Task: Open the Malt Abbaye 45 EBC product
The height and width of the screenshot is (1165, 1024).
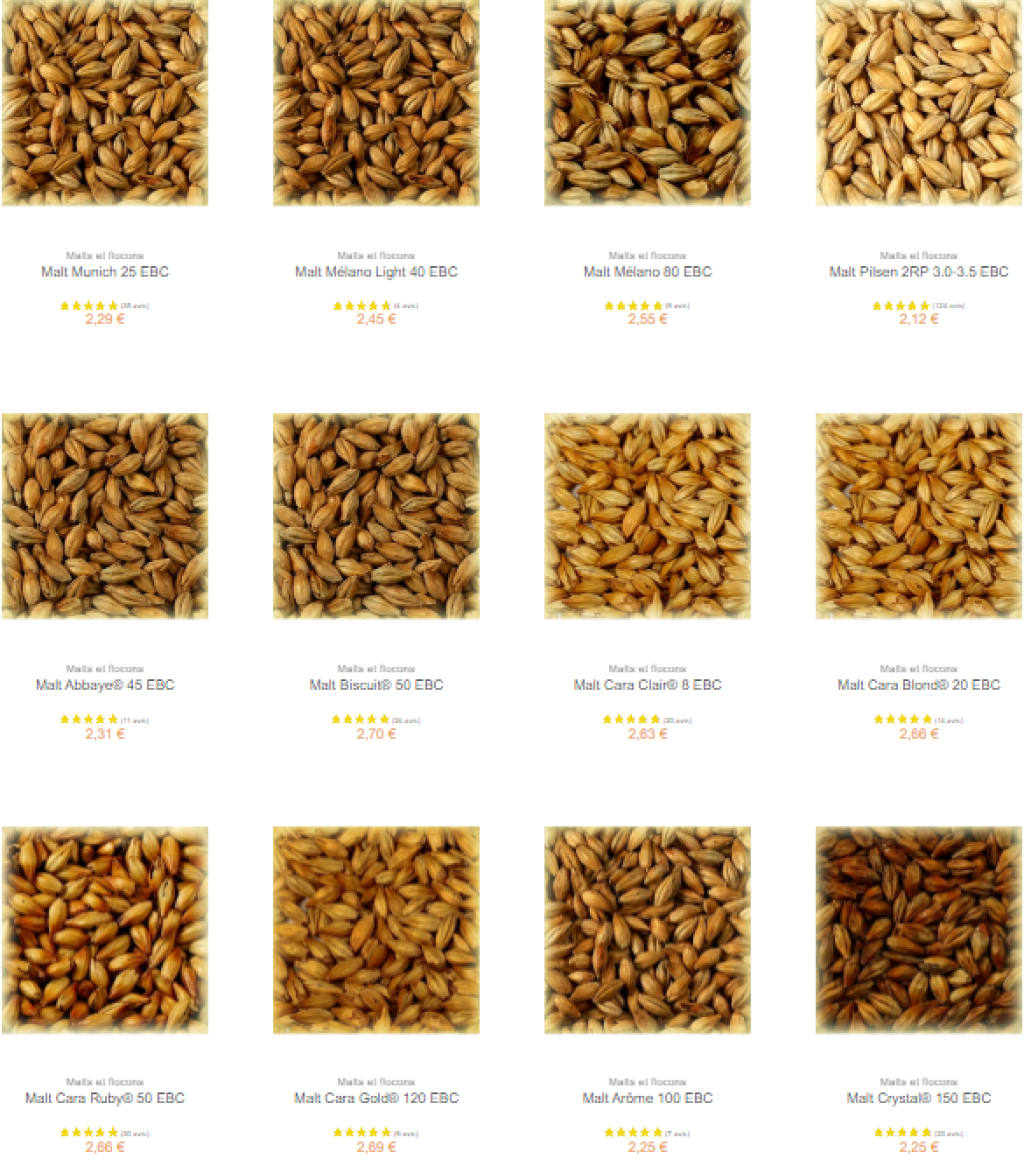Action: pos(105,685)
